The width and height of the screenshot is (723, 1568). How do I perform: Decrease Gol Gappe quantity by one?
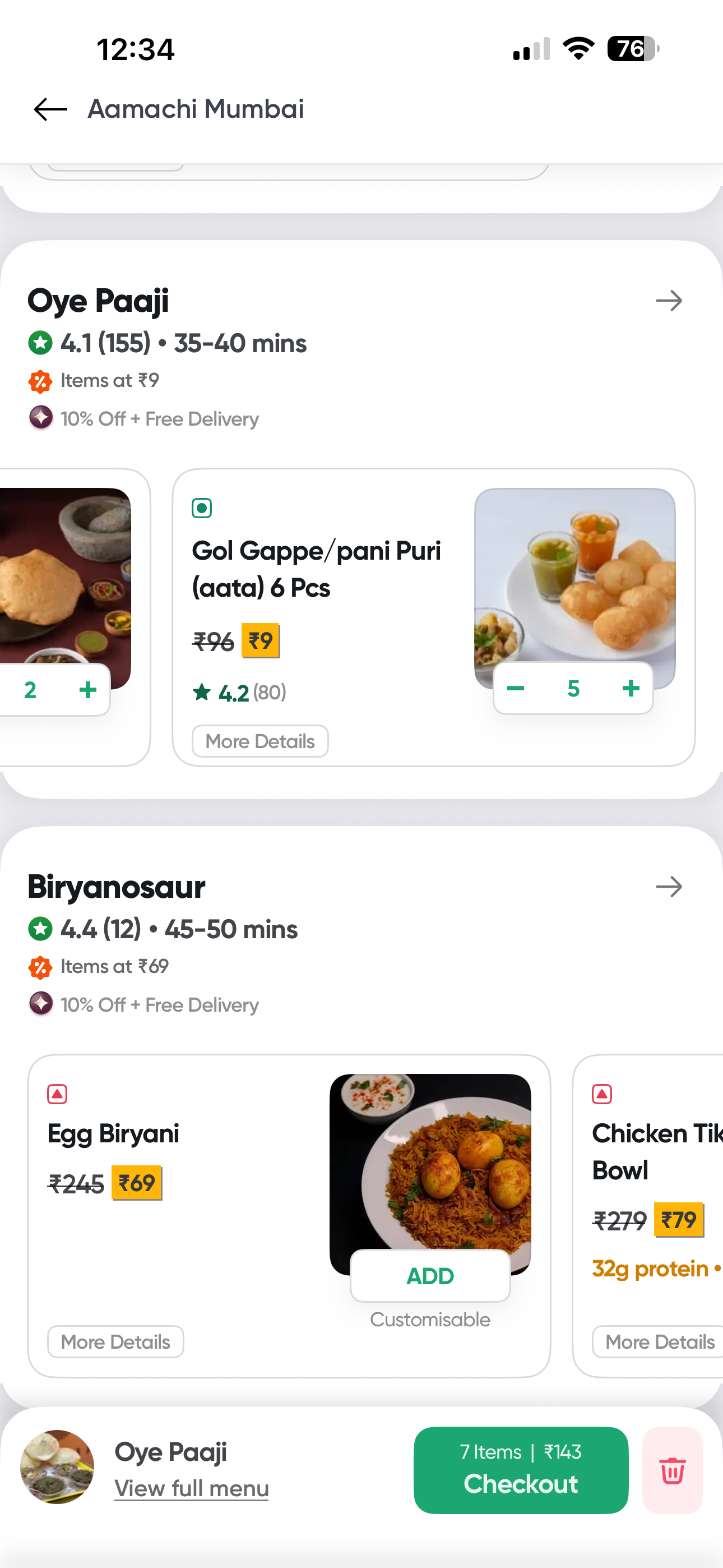click(516, 689)
